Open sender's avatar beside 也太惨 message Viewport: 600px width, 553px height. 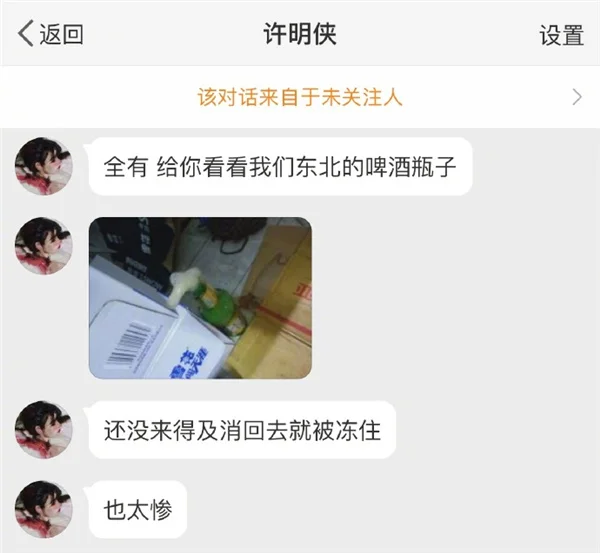point(43,509)
